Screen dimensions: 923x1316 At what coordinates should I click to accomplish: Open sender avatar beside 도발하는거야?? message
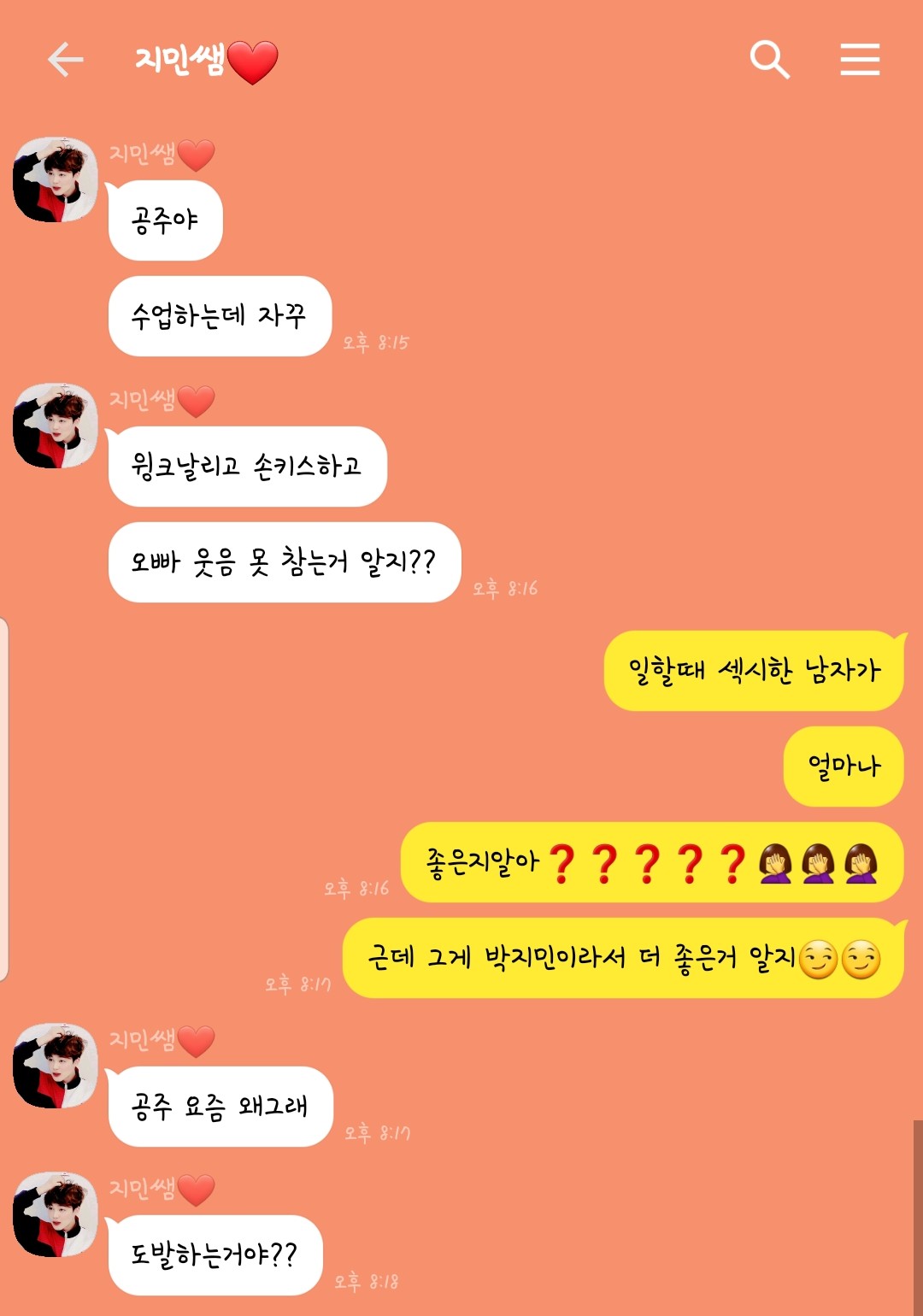(x=56, y=1214)
